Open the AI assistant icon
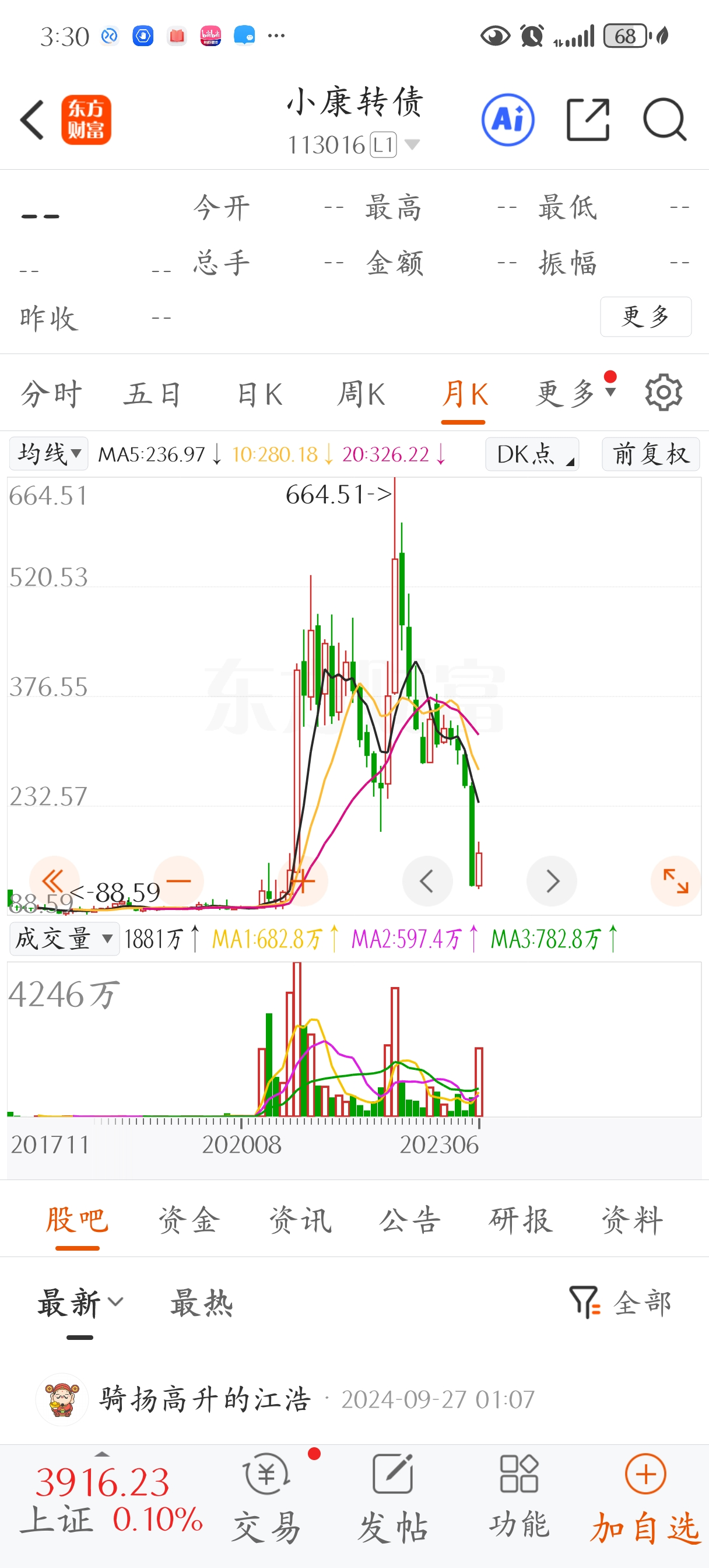Image resolution: width=709 pixels, height=1568 pixels. pyautogui.click(x=508, y=120)
